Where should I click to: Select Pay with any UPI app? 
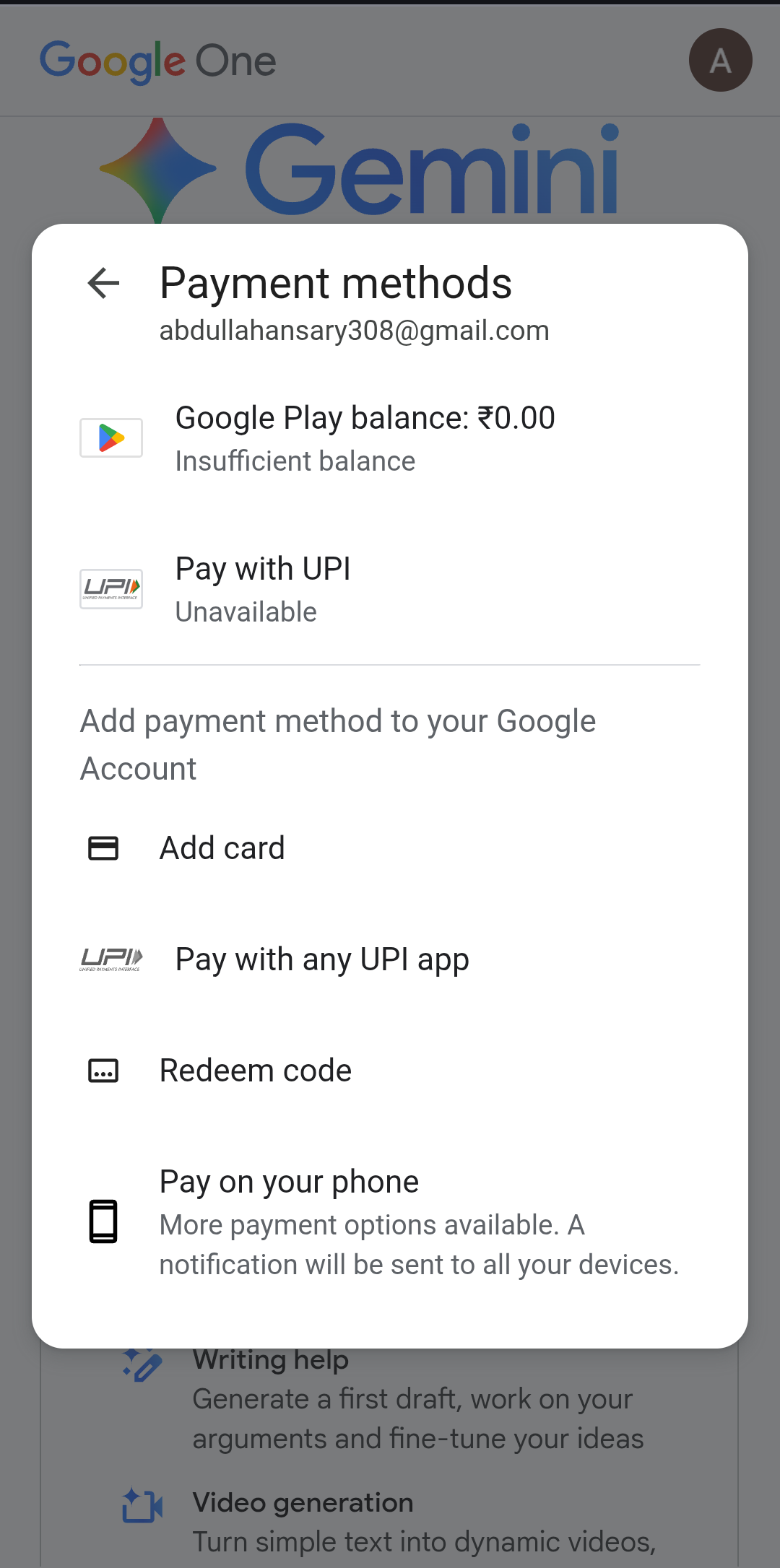tap(321, 959)
